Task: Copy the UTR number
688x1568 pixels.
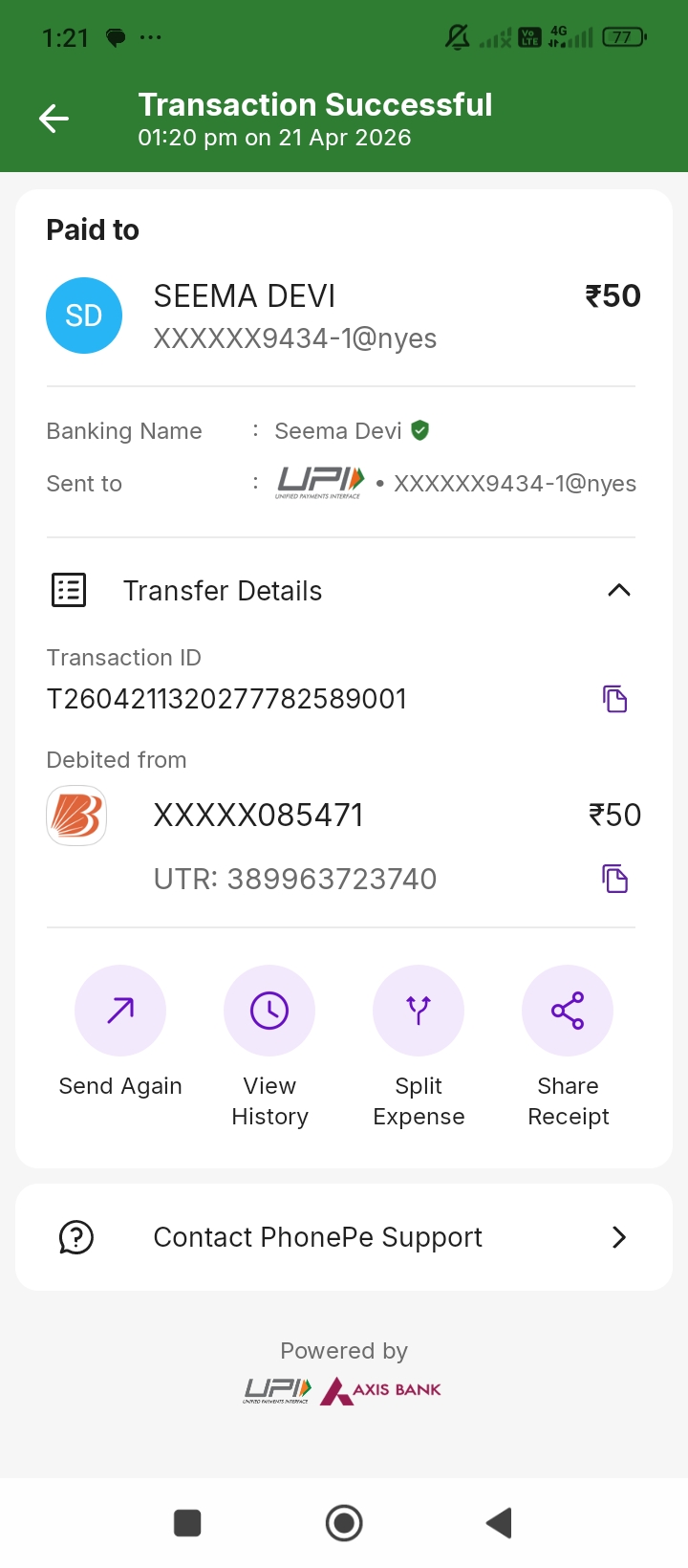Action: [614, 878]
